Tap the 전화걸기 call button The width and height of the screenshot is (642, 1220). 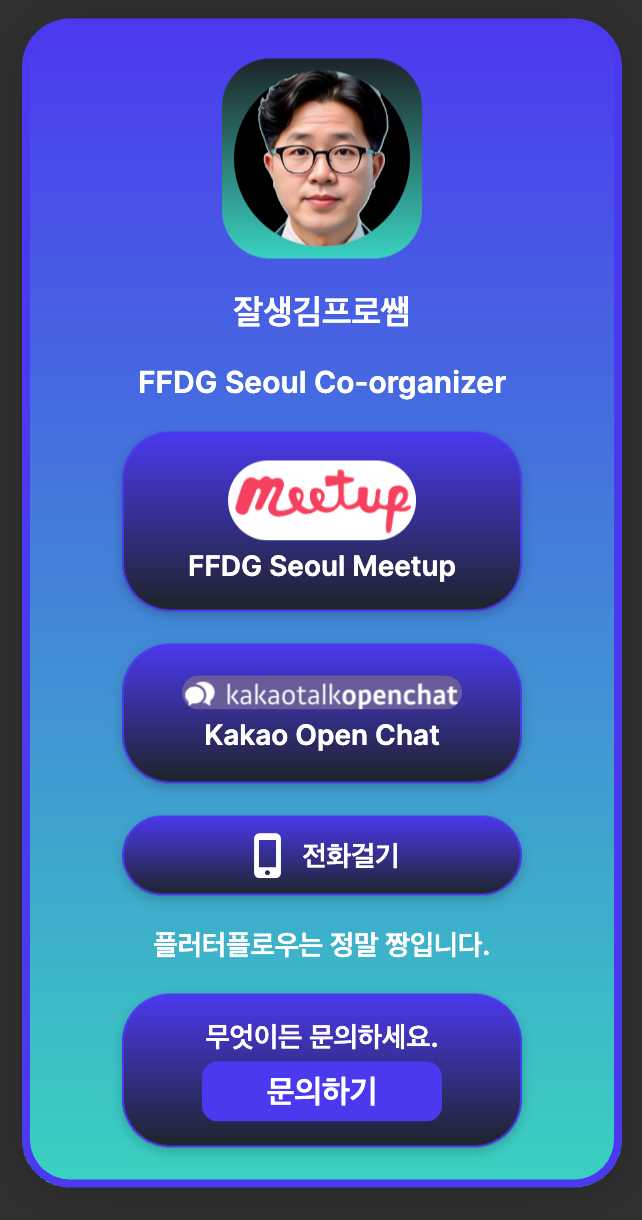click(x=322, y=856)
